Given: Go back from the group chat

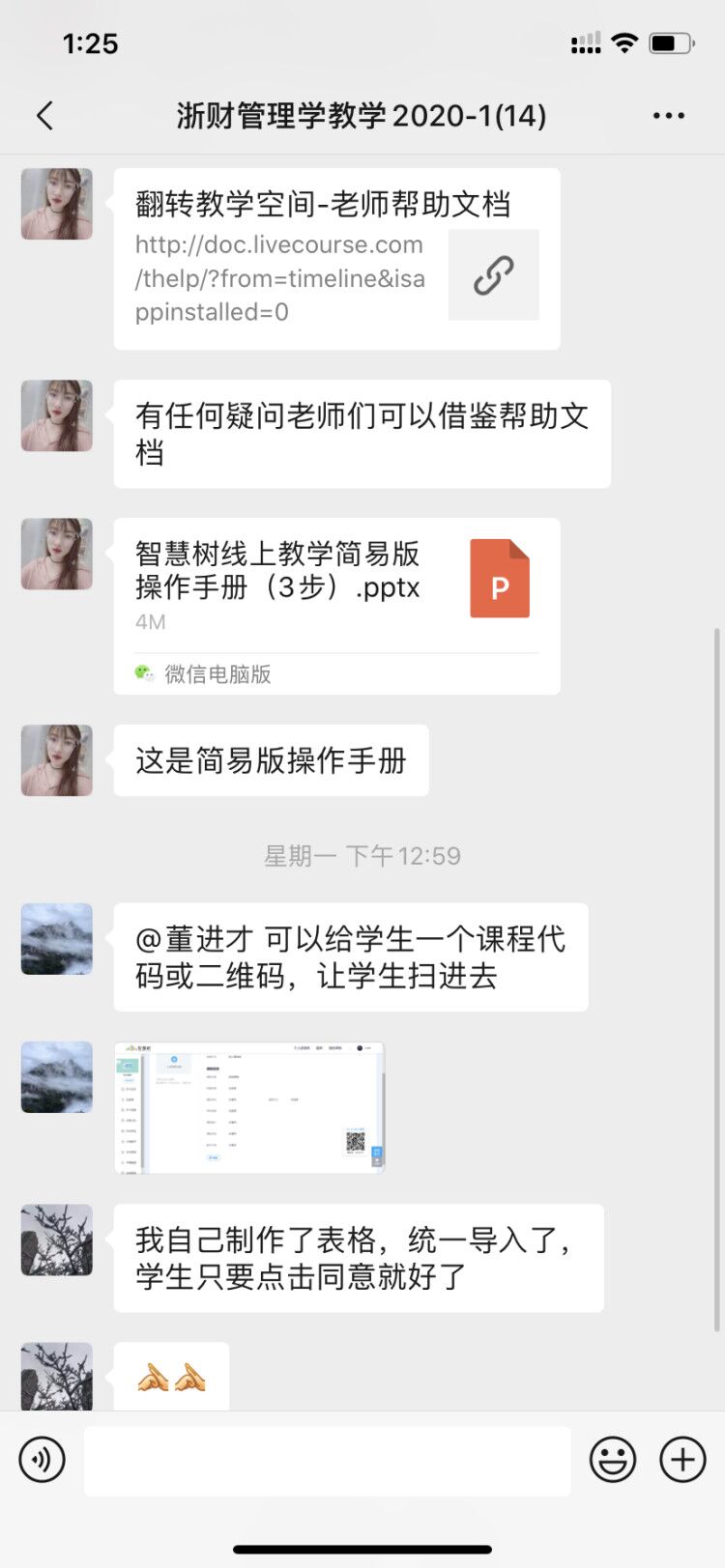Looking at the screenshot, I should tap(44, 116).
